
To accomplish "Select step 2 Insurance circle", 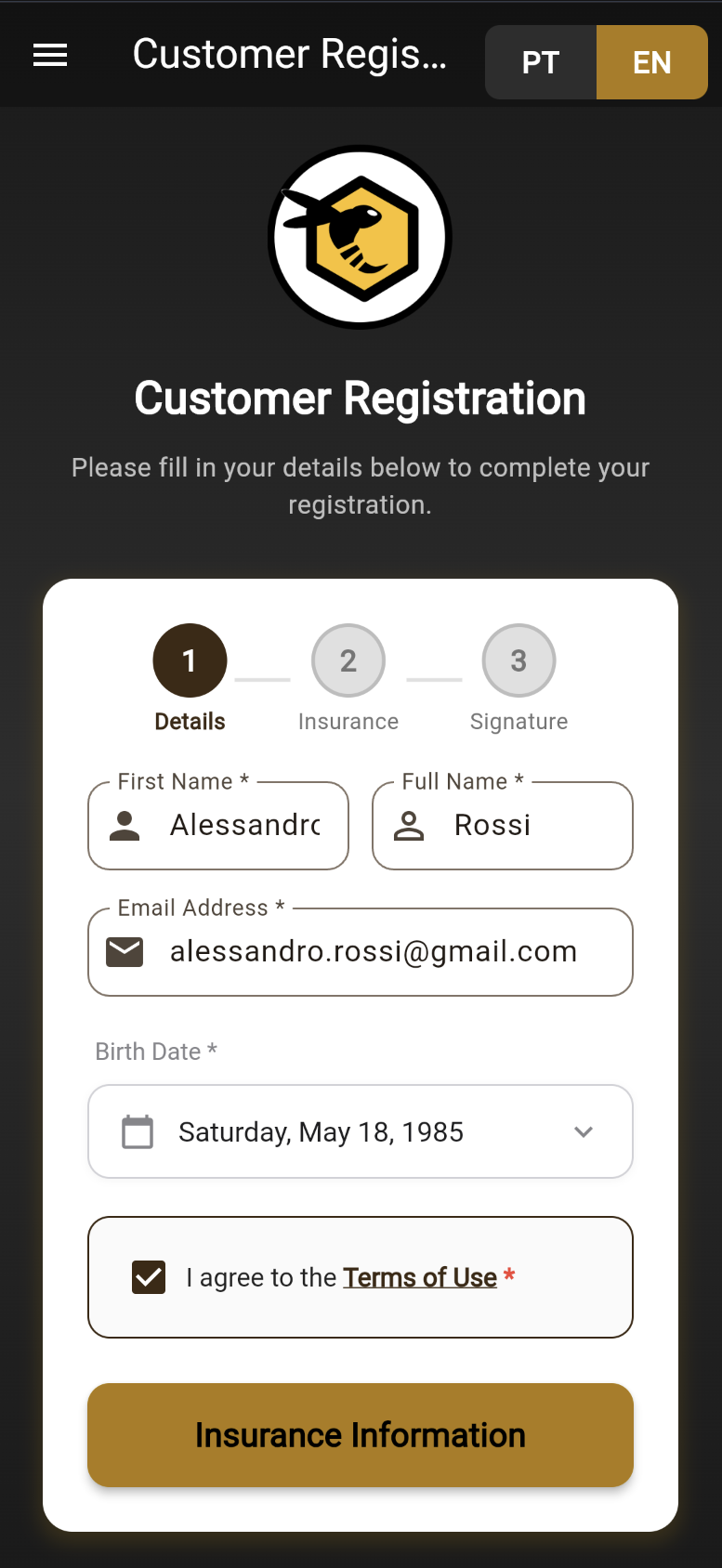I will click(348, 660).
